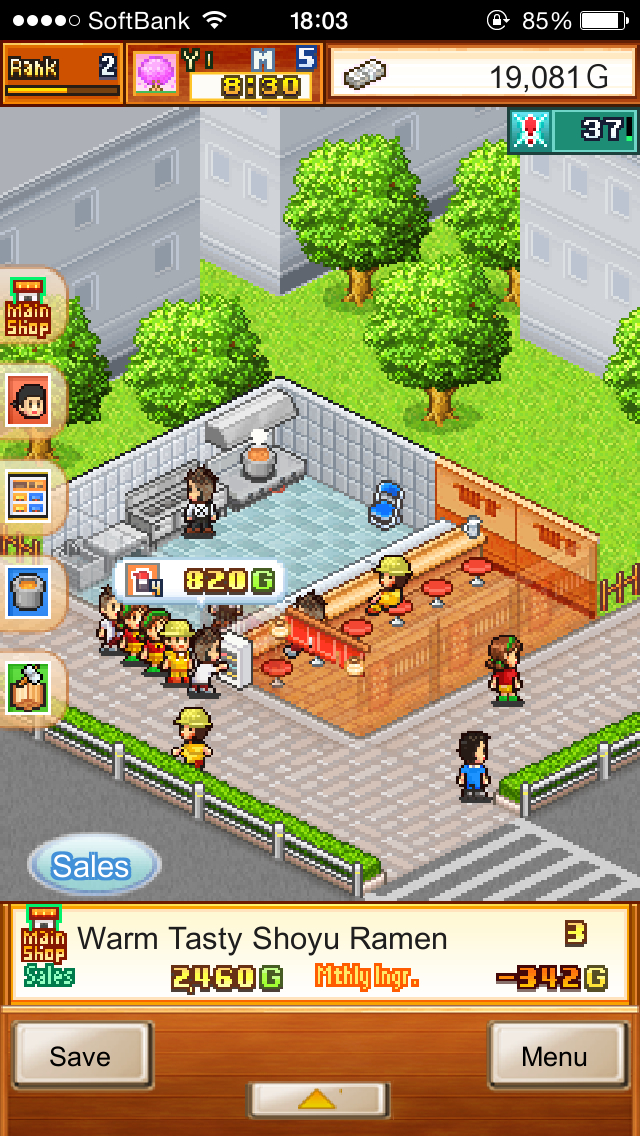Screen dimensions: 640x1136
Task: Open the staff face icon
Action: 29,401
